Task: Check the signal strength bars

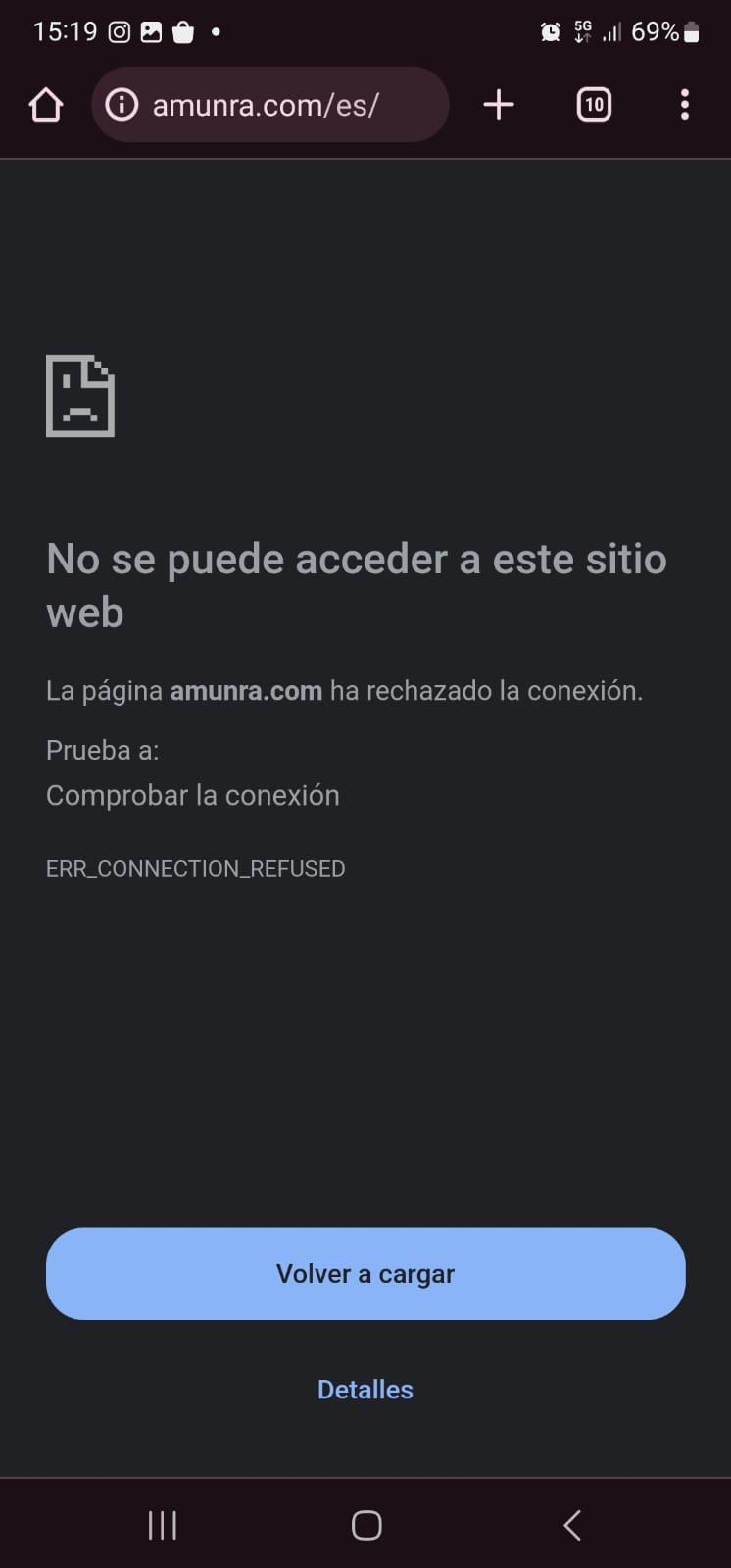Action: click(x=610, y=31)
